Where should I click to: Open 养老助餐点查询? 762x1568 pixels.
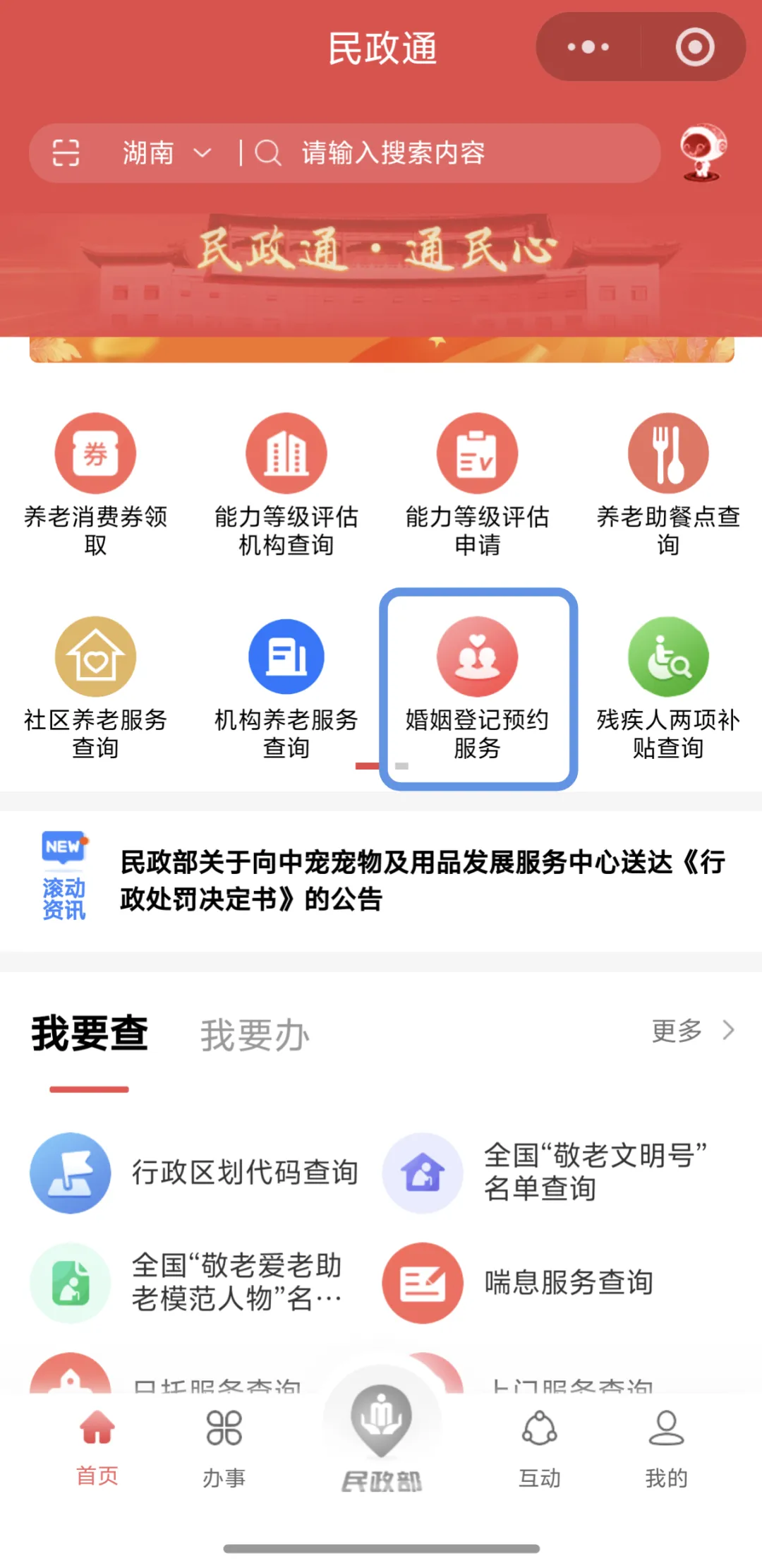tap(668, 485)
